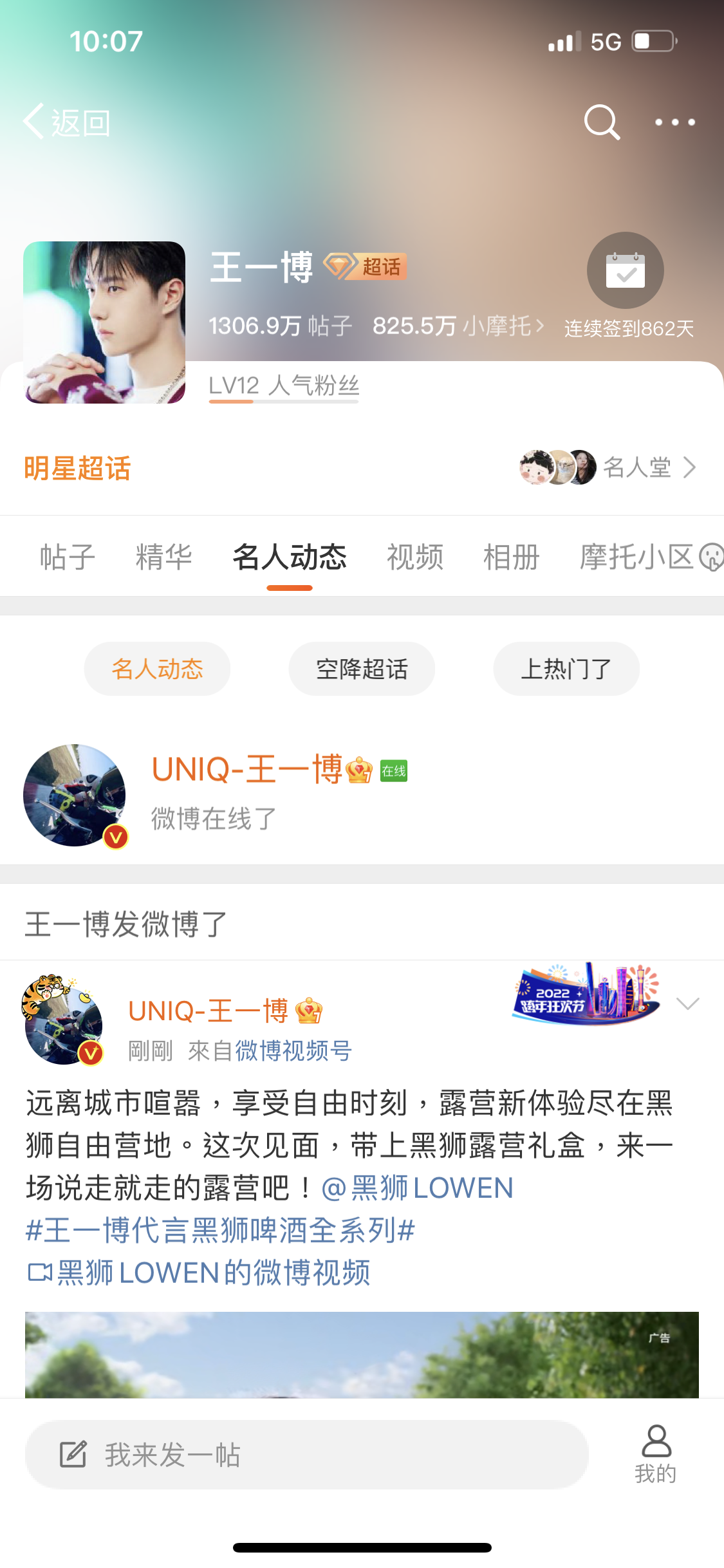Open the @黑狮LOWEN mention link

[417, 1188]
